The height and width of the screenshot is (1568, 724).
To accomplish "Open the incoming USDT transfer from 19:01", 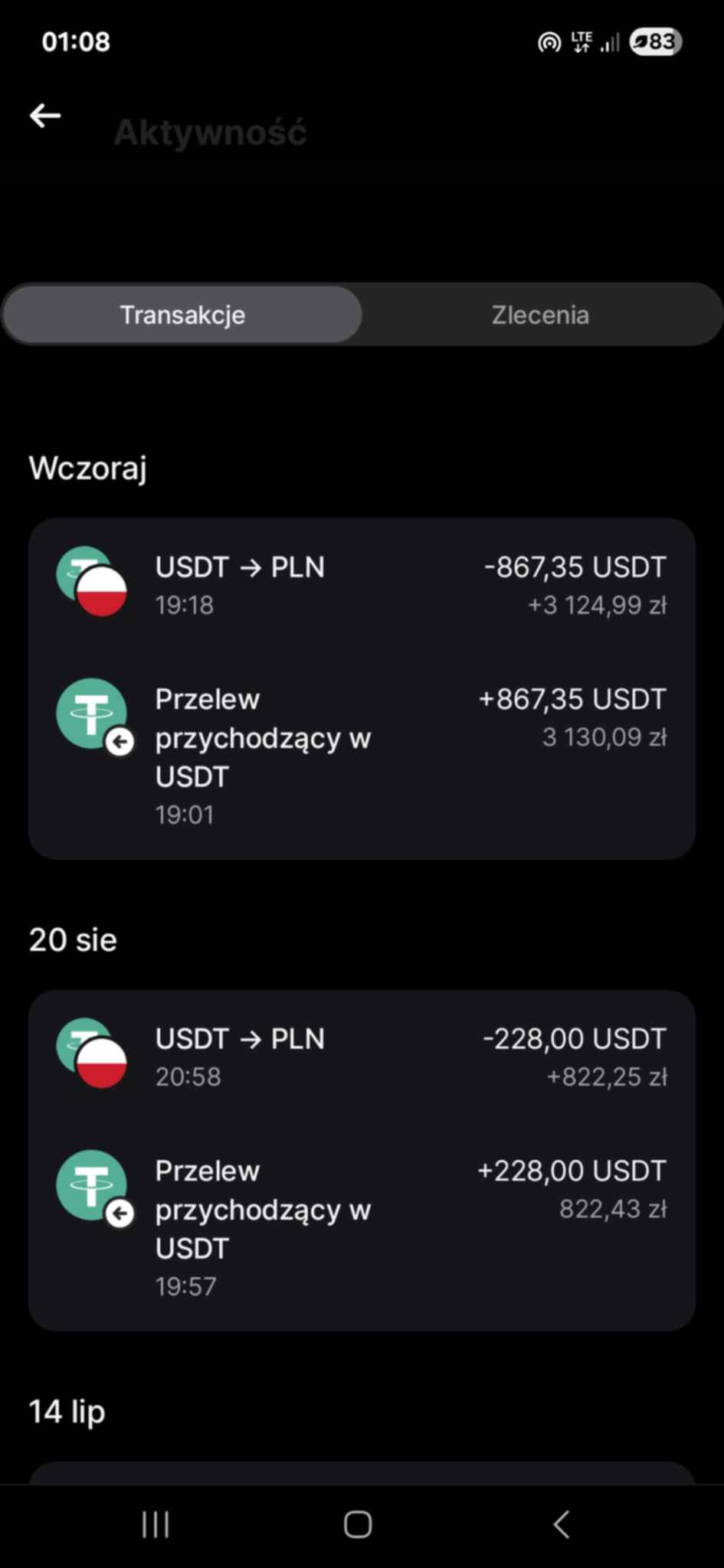I will click(x=362, y=755).
